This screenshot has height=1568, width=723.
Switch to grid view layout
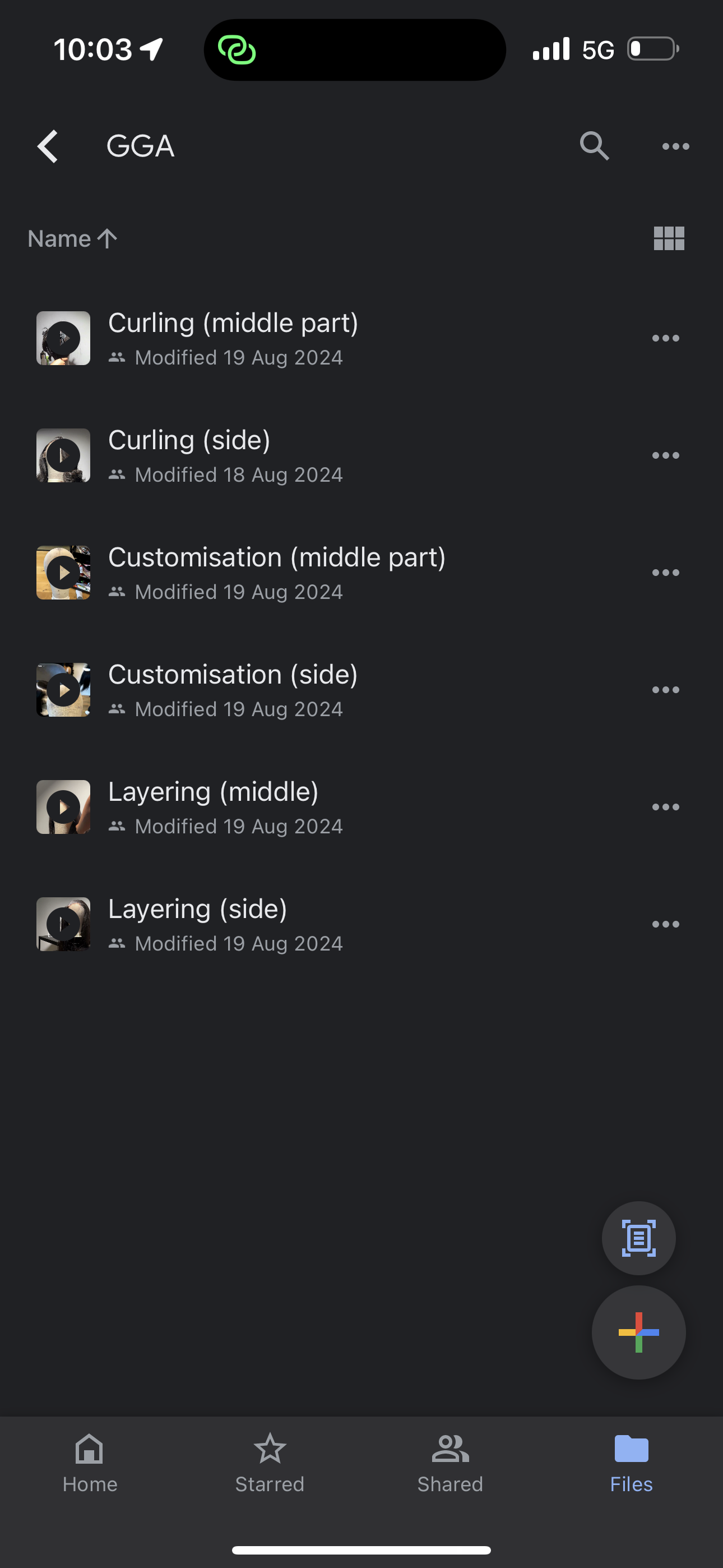click(668, 238)
